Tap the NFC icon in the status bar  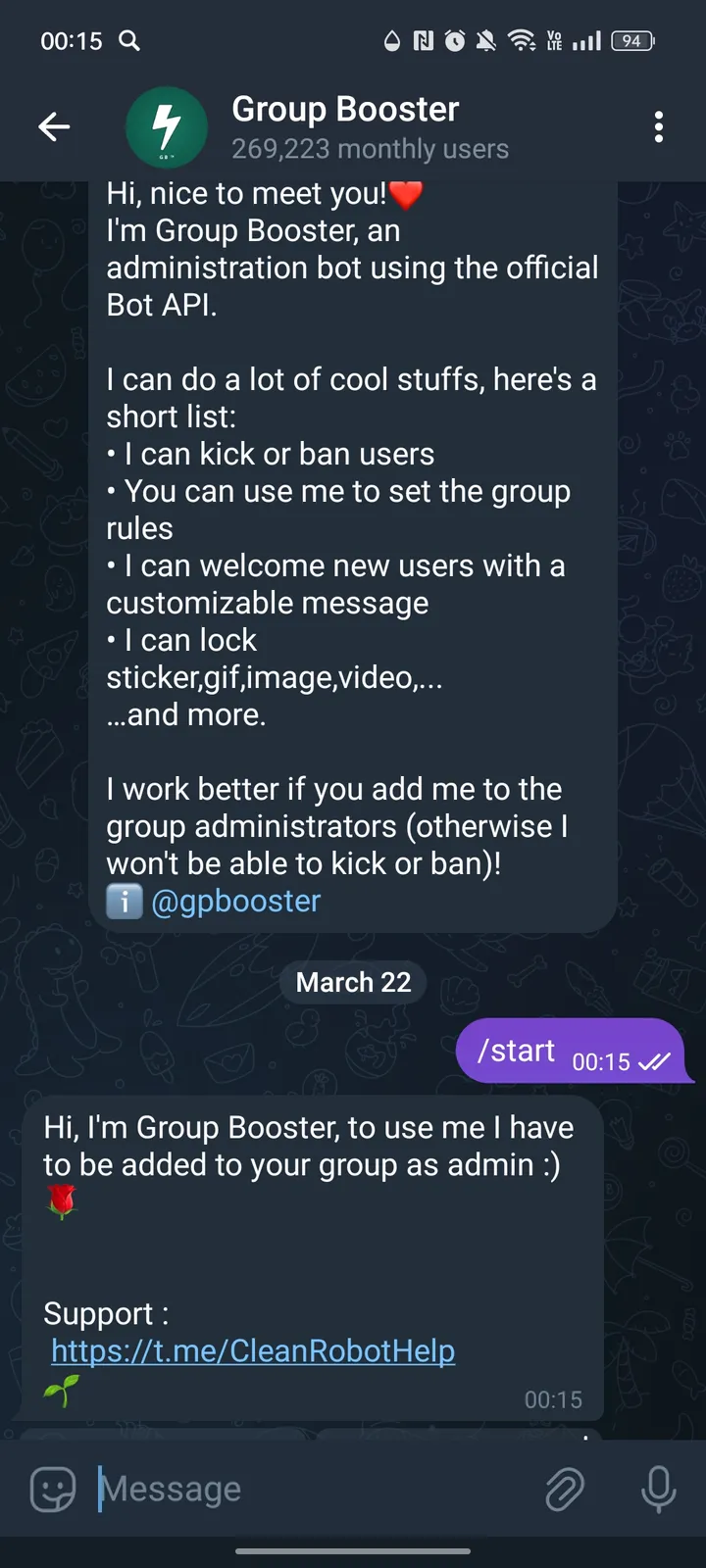[424, 41]
